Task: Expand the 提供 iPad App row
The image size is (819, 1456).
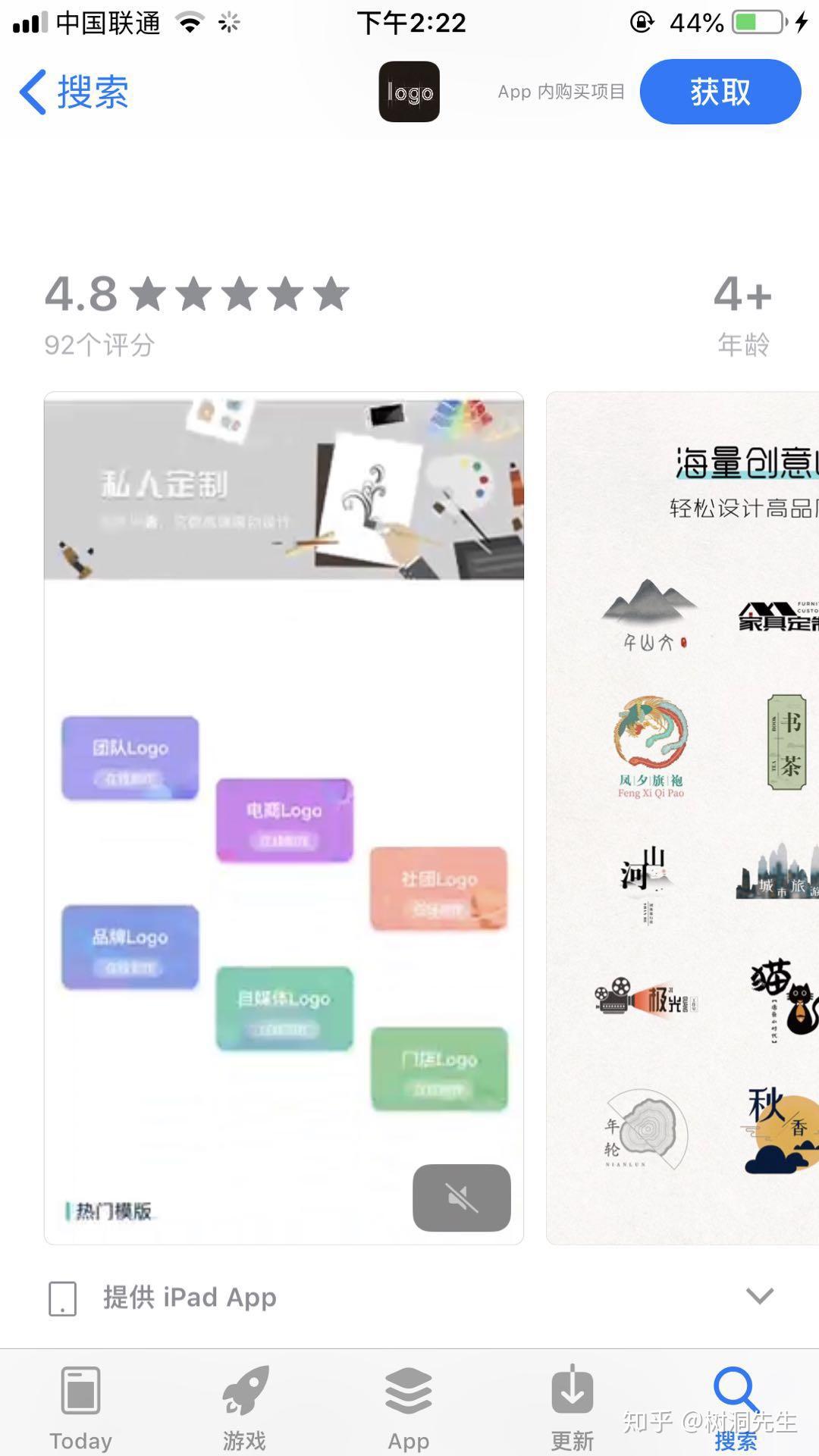Action: pos(759,1296)
